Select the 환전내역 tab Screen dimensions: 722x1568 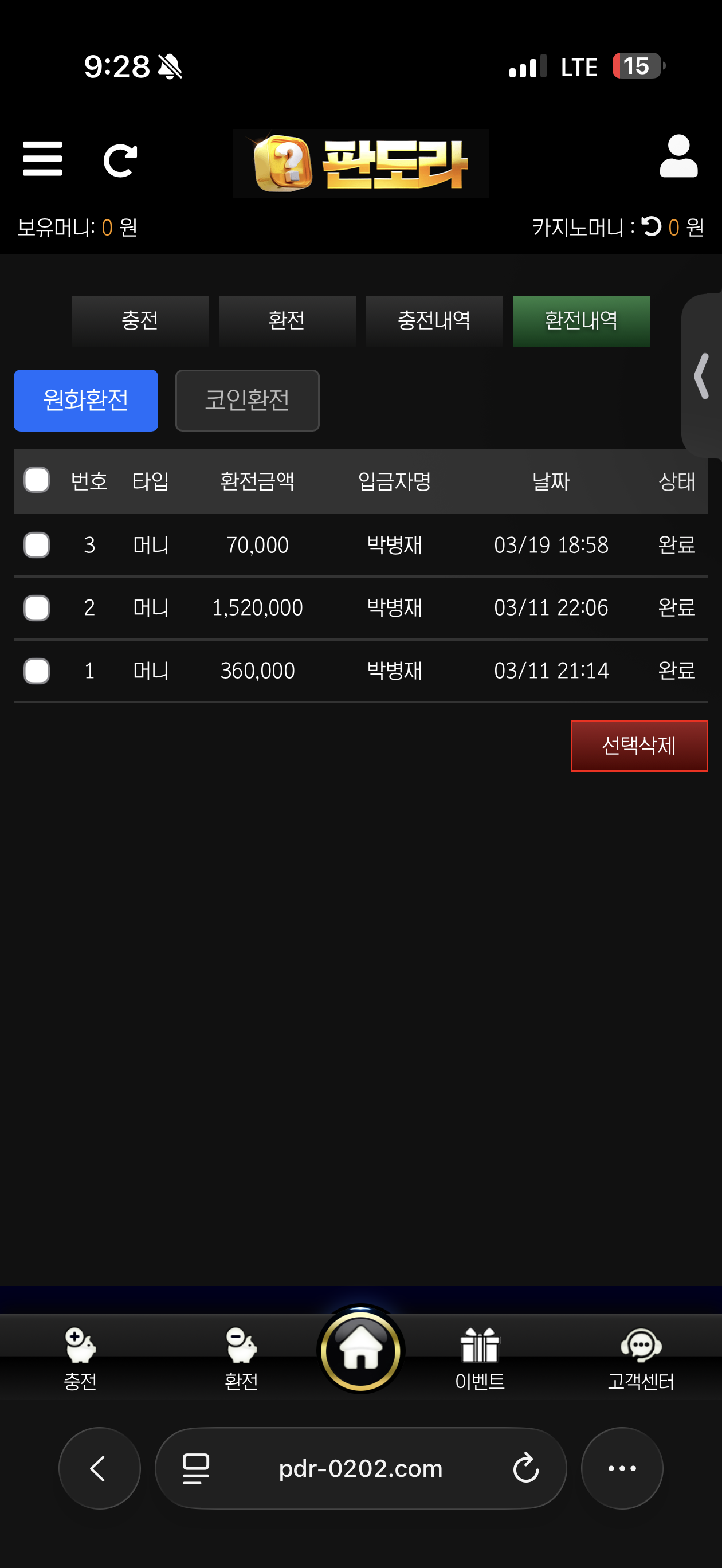point(581,321)
